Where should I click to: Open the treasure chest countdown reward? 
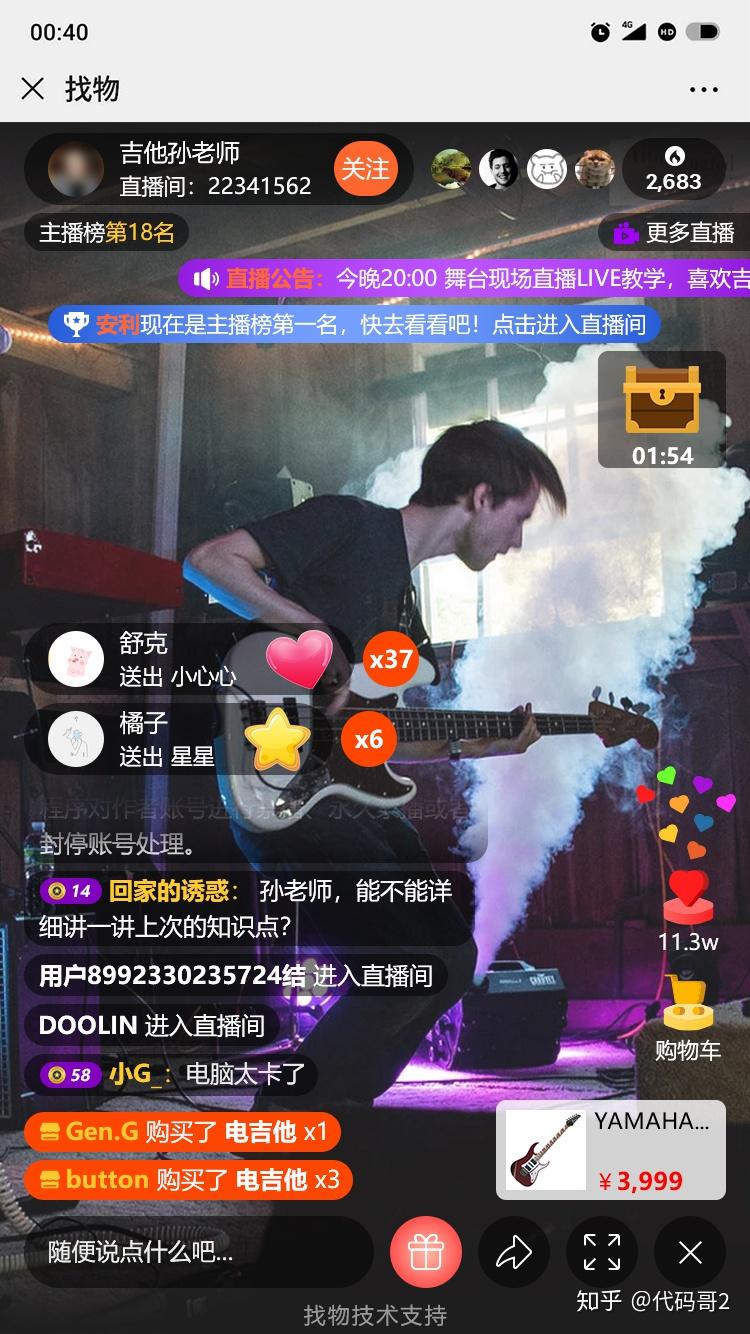(x=662, y=409)
